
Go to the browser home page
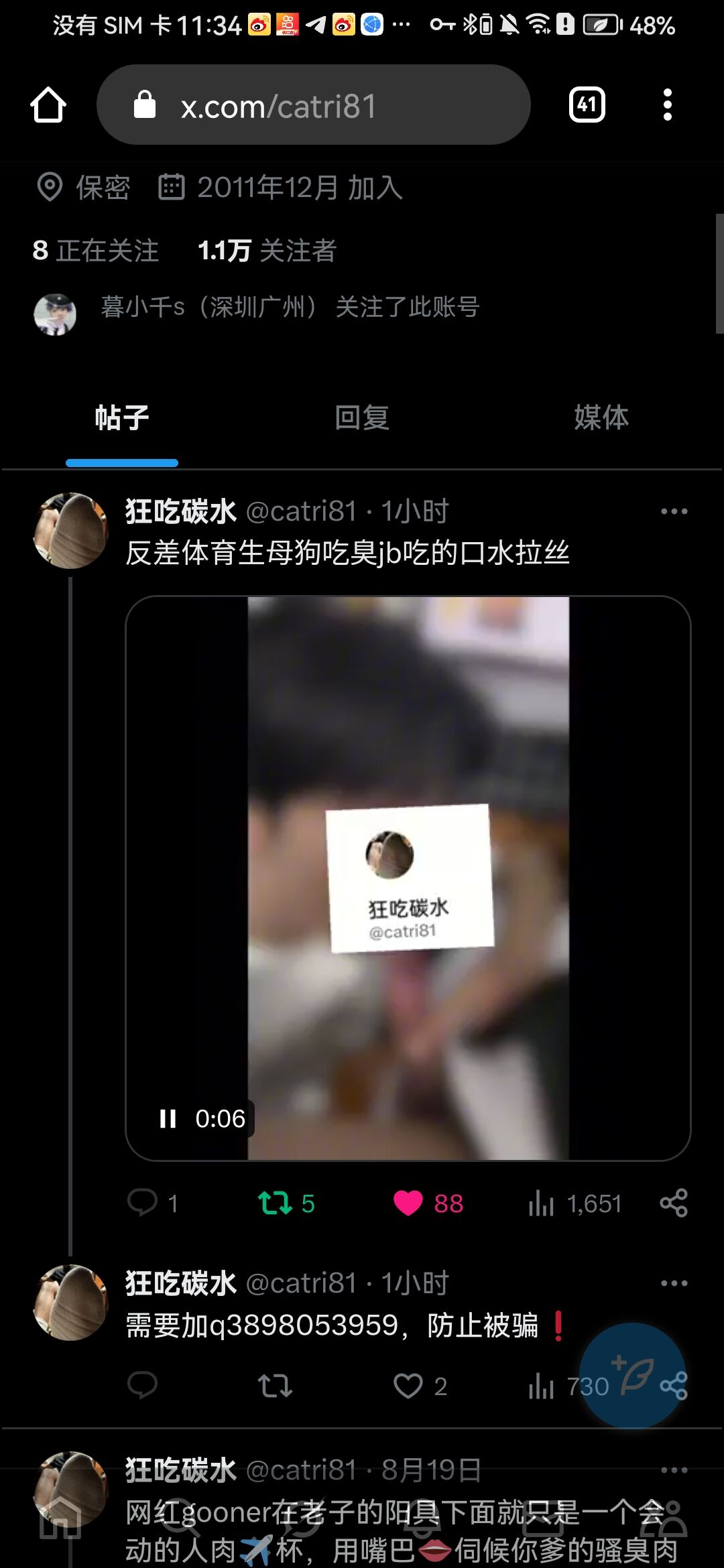pos(48,105)
